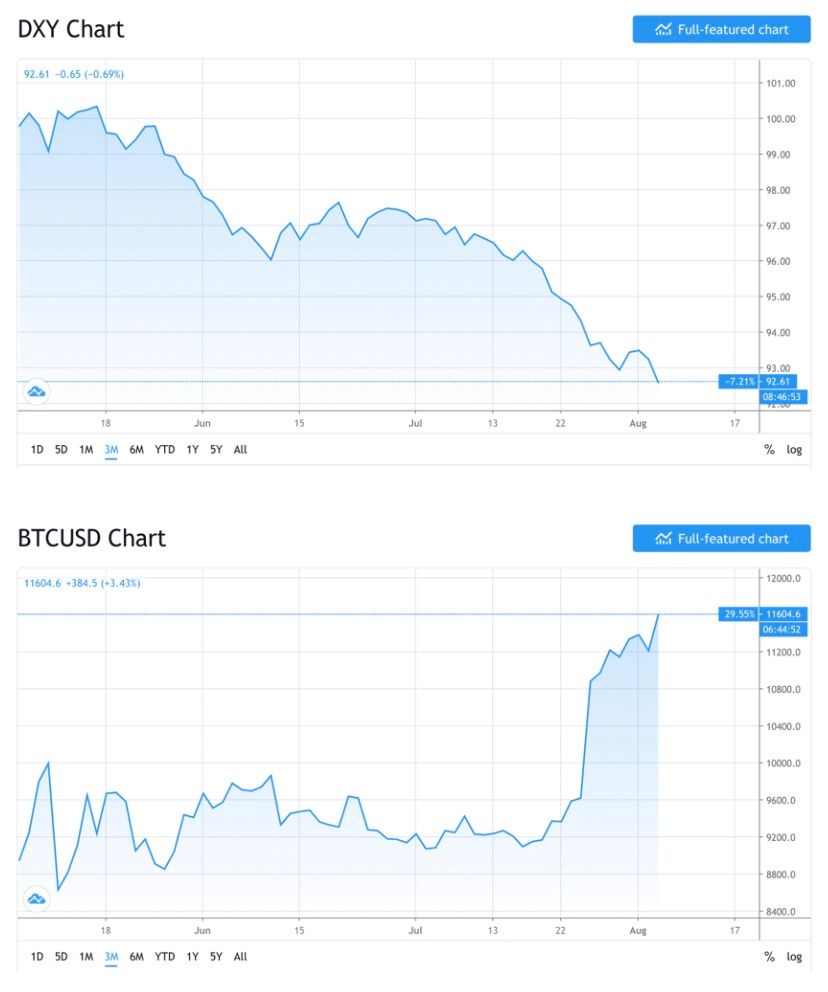Image resolution: width=828 pixels, height=992 pixels.
Task: Switch DXY chart to 6M range
Action: click(x=137, y=450)
